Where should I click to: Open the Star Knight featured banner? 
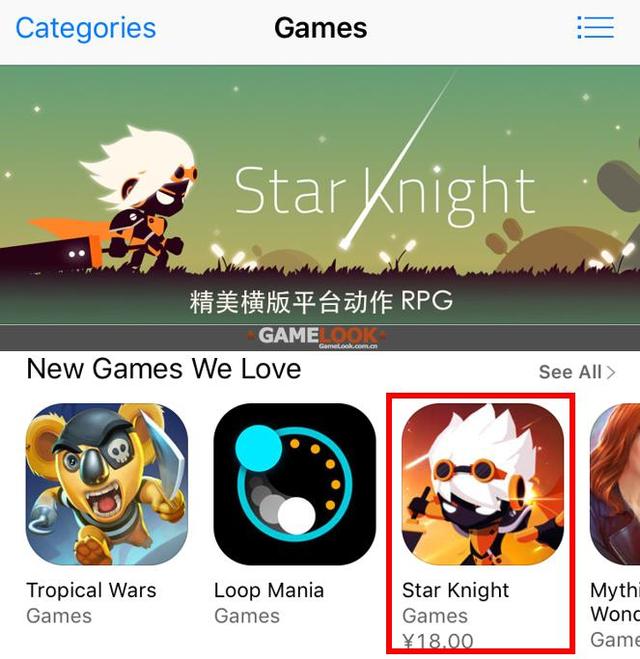coord(320,195)
